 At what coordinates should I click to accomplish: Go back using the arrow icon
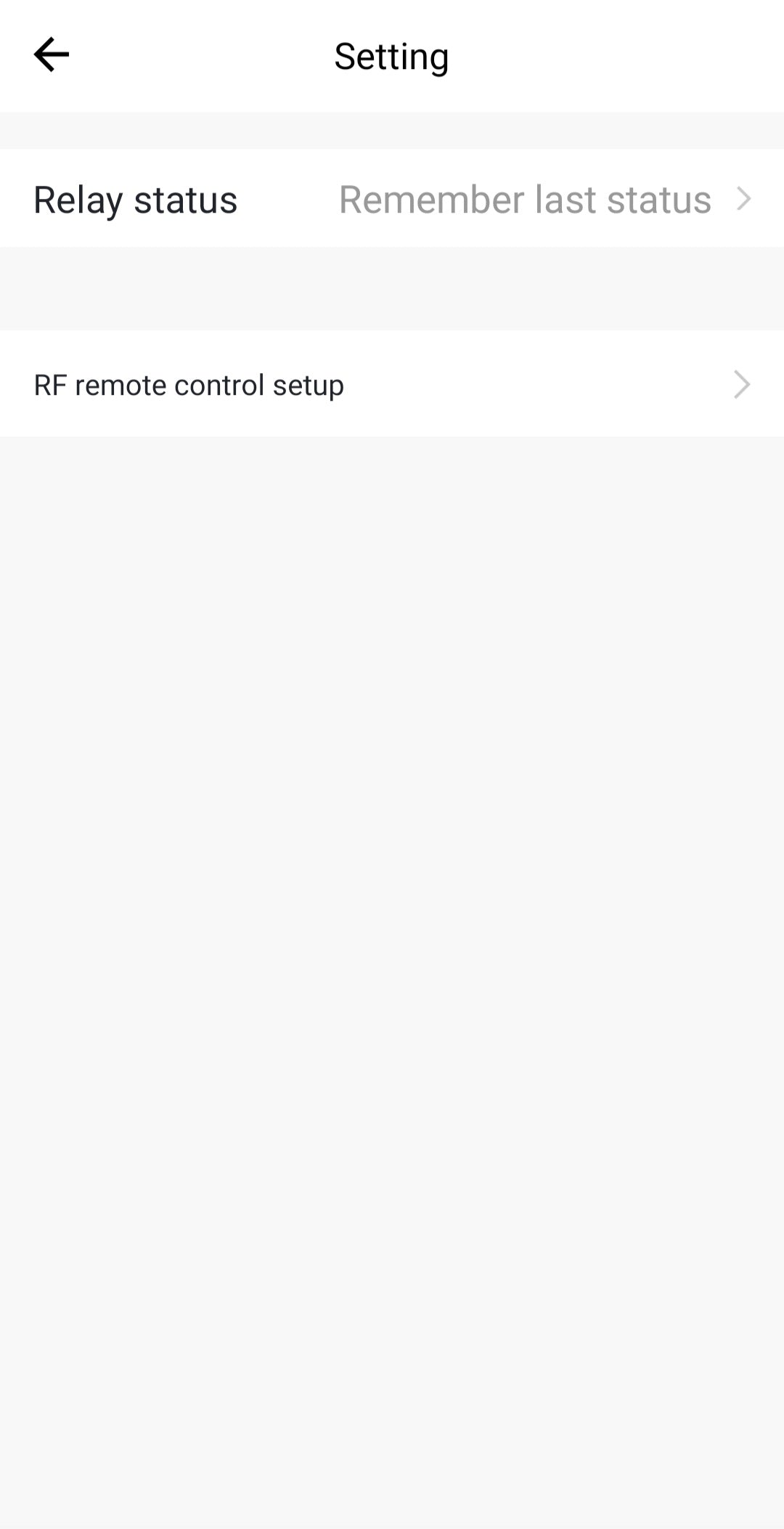coord(51,55)
